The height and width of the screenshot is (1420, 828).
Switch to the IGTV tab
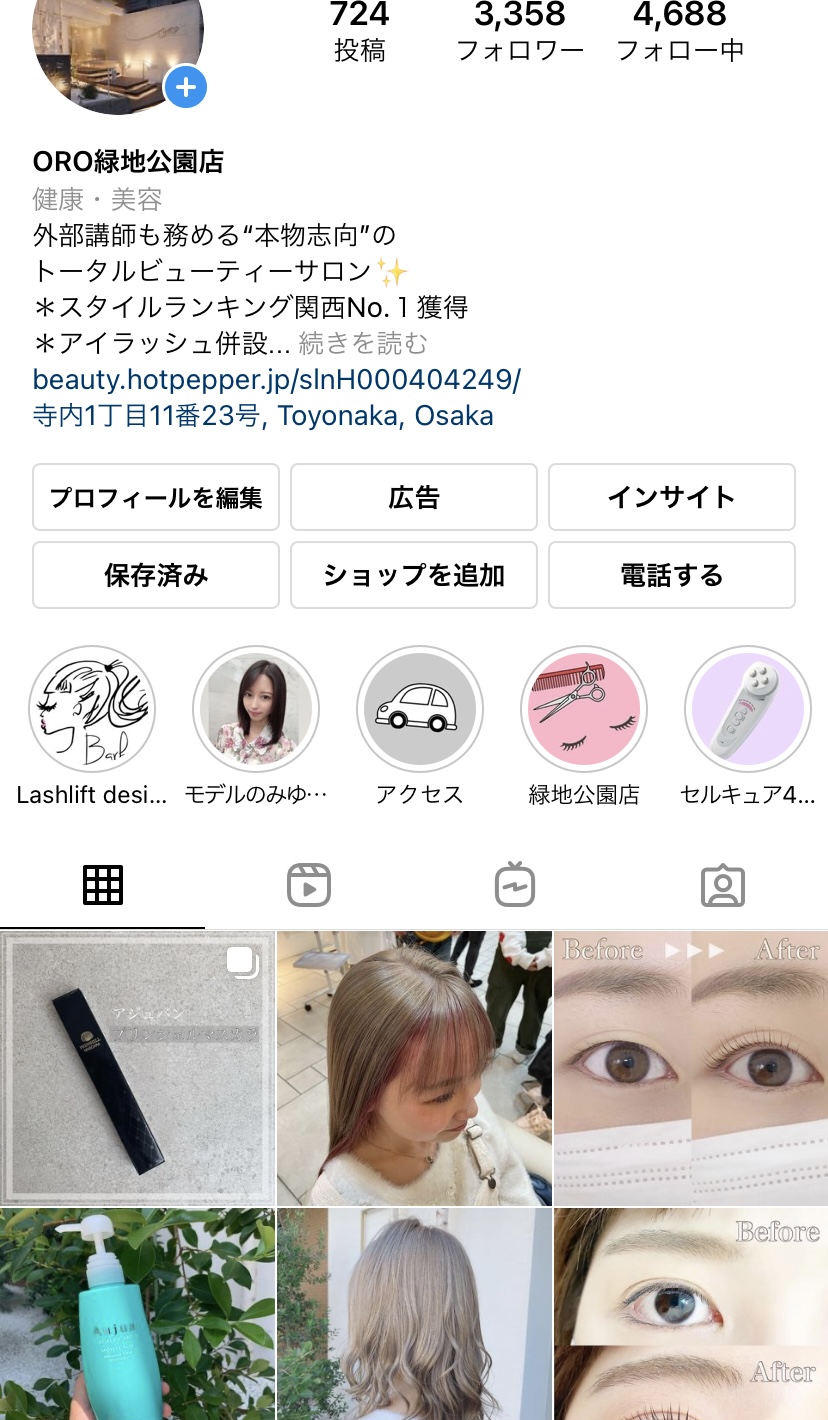[x=515, y=886]
